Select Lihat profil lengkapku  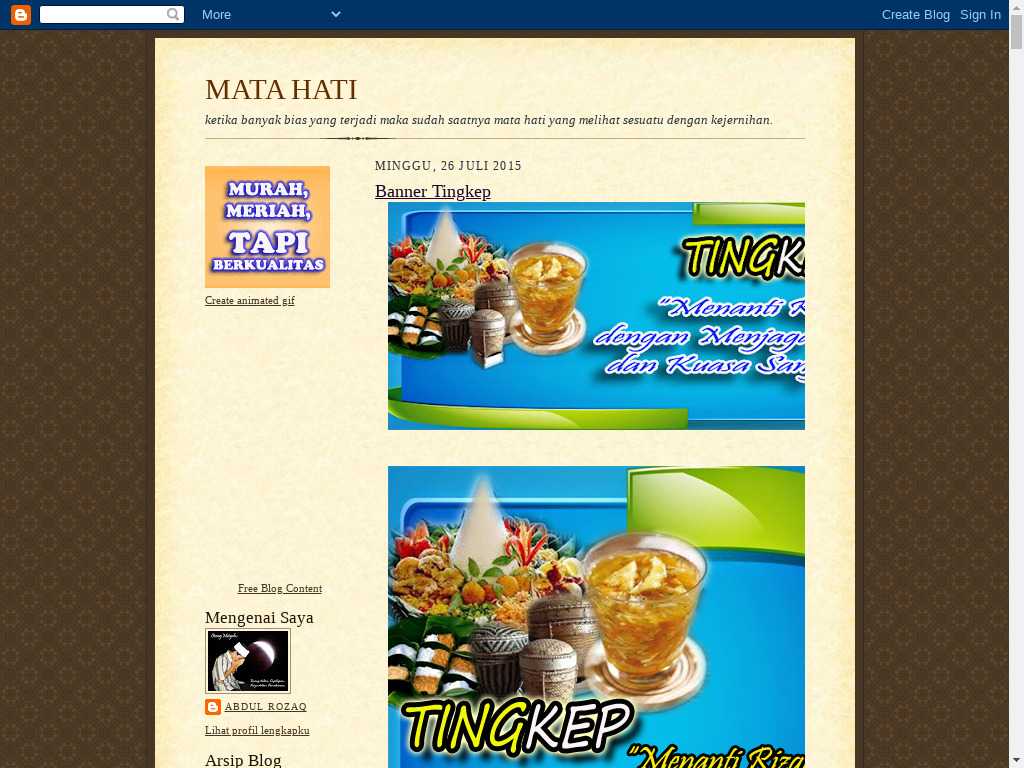(257, 730)
